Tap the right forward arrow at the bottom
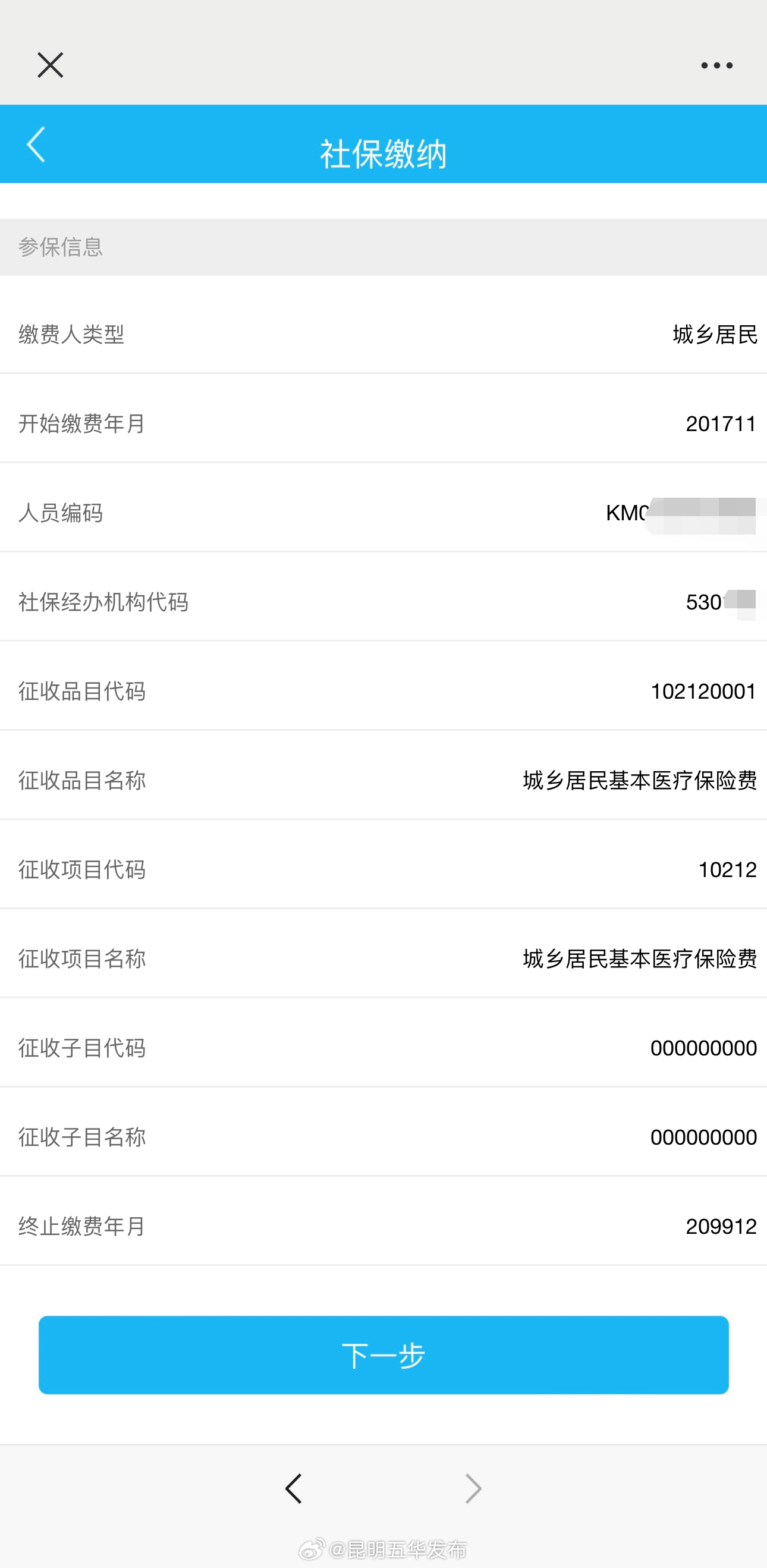Image resolution: width=767 pixels, height=1568 pixels. point(472,1489)
